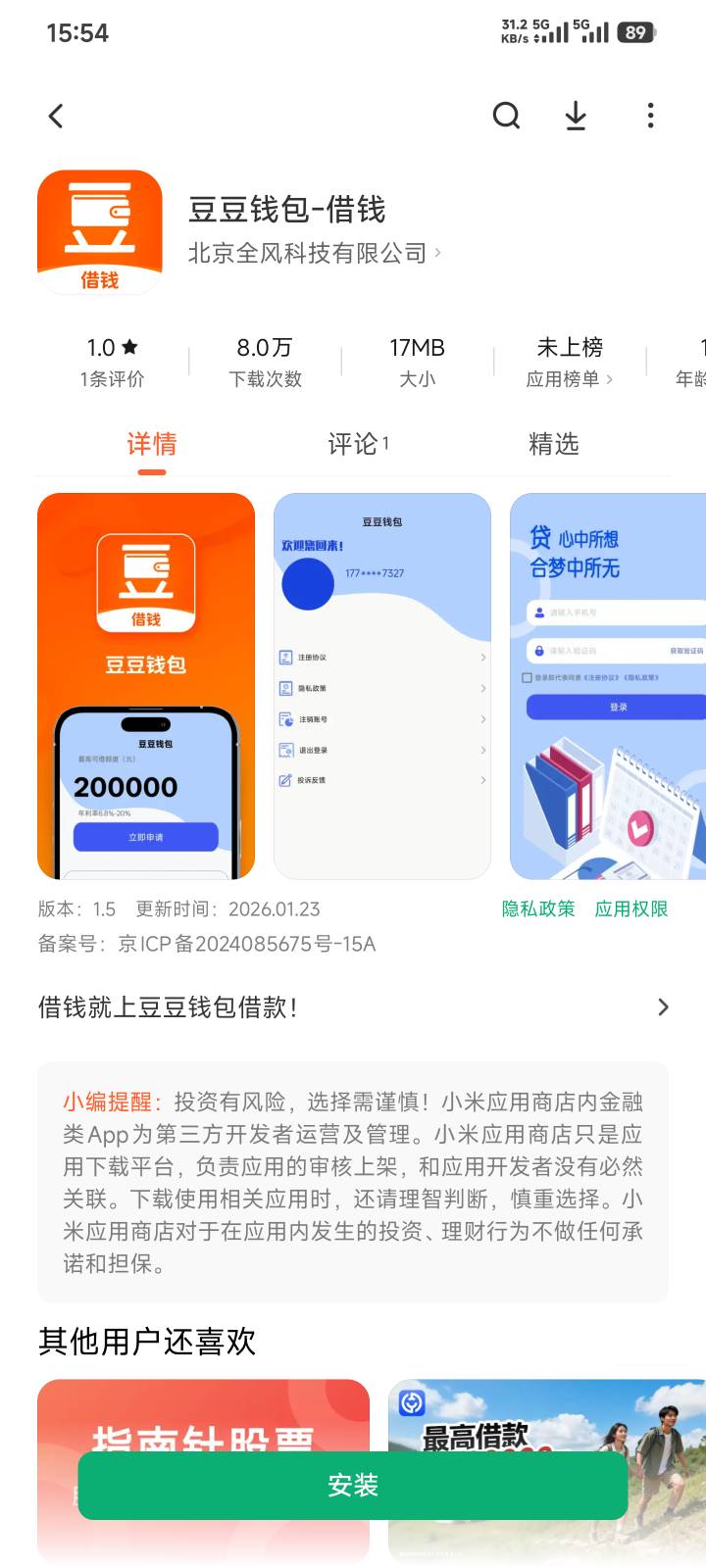This screenshot has height=1568, width=706.
Task: Open the 指南针股票 recommended app card
Action: click(x=204, y=1416)
